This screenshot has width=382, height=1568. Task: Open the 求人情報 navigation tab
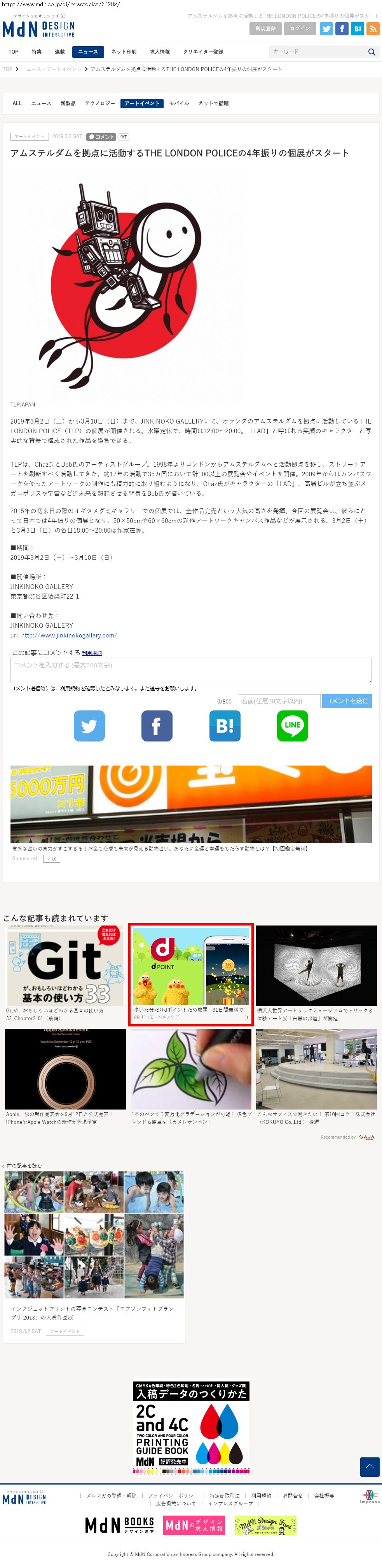pyautogui.click(x=160, y=52)
